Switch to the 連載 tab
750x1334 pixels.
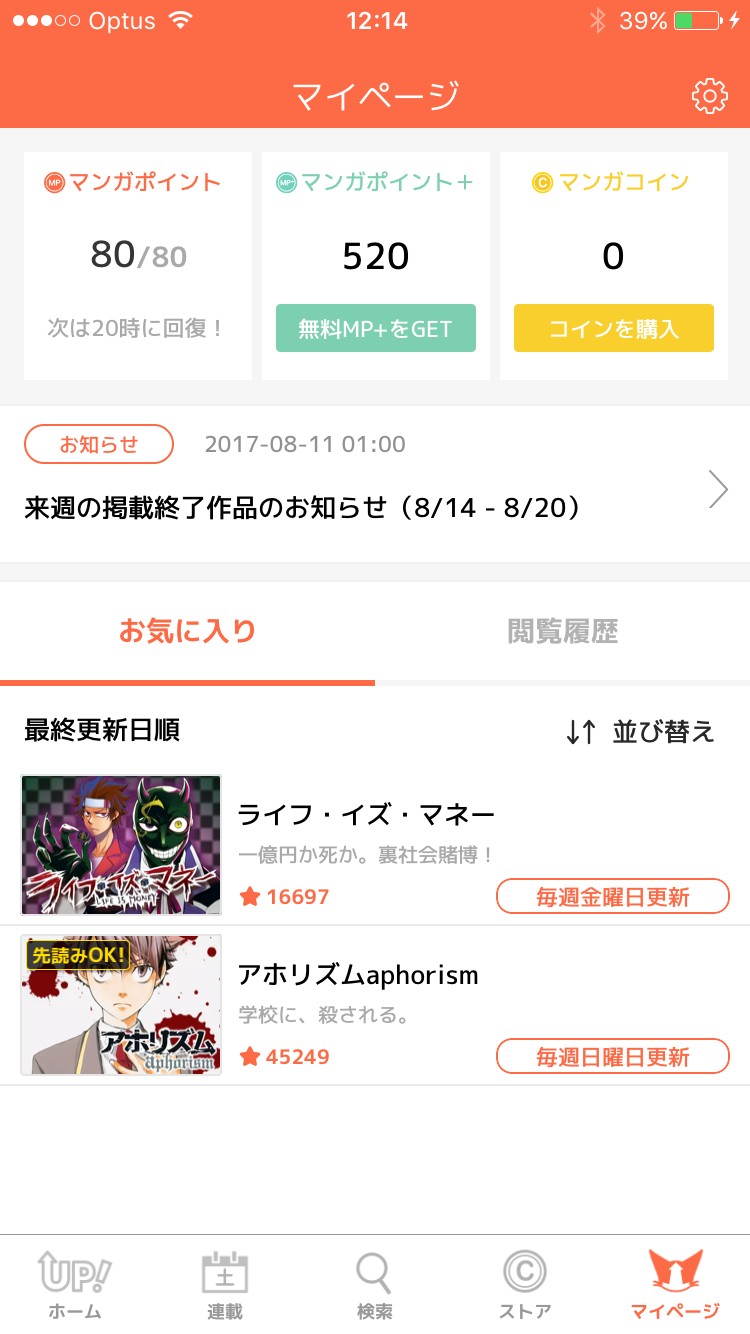click(x=225, y=1284)
